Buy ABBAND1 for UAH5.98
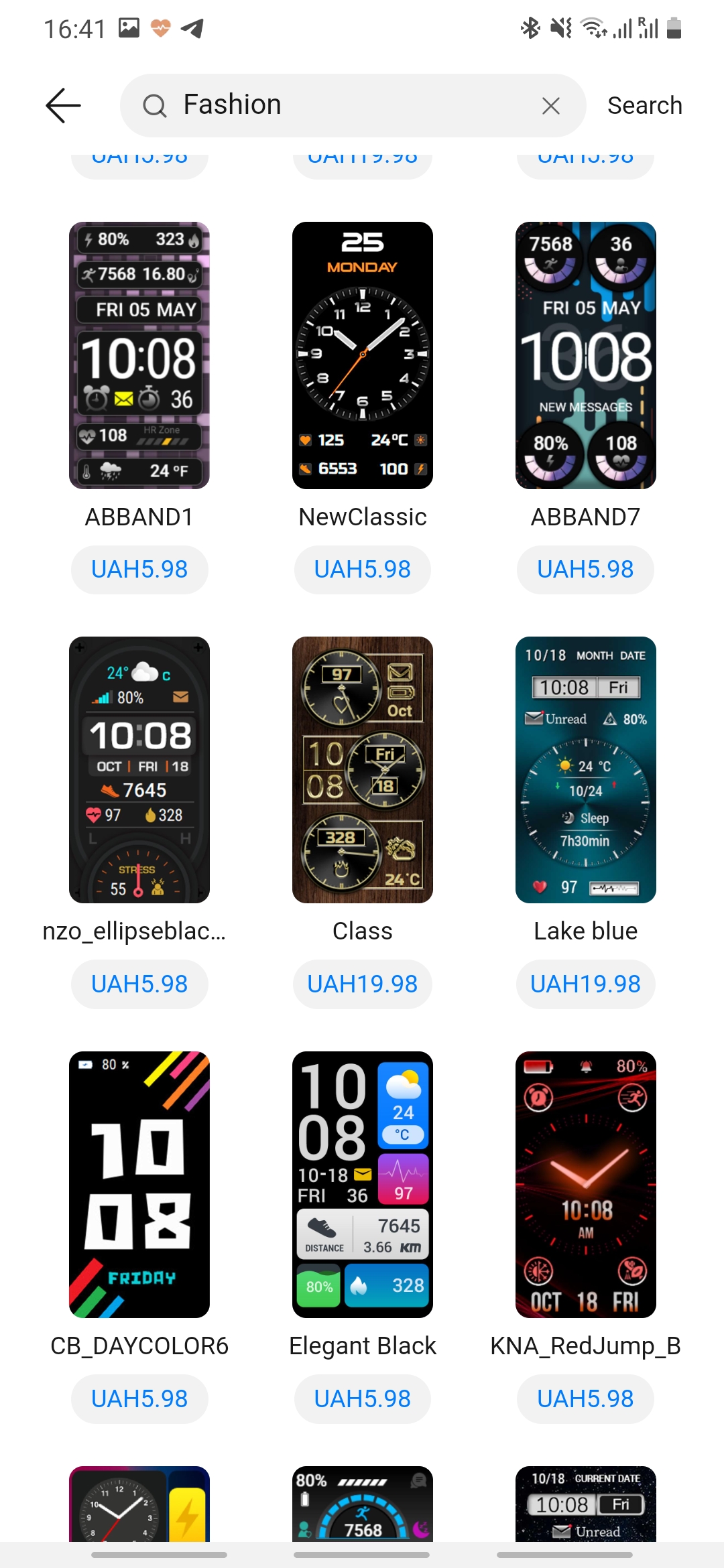The image size is (724, 1568). tap(139, 570)
